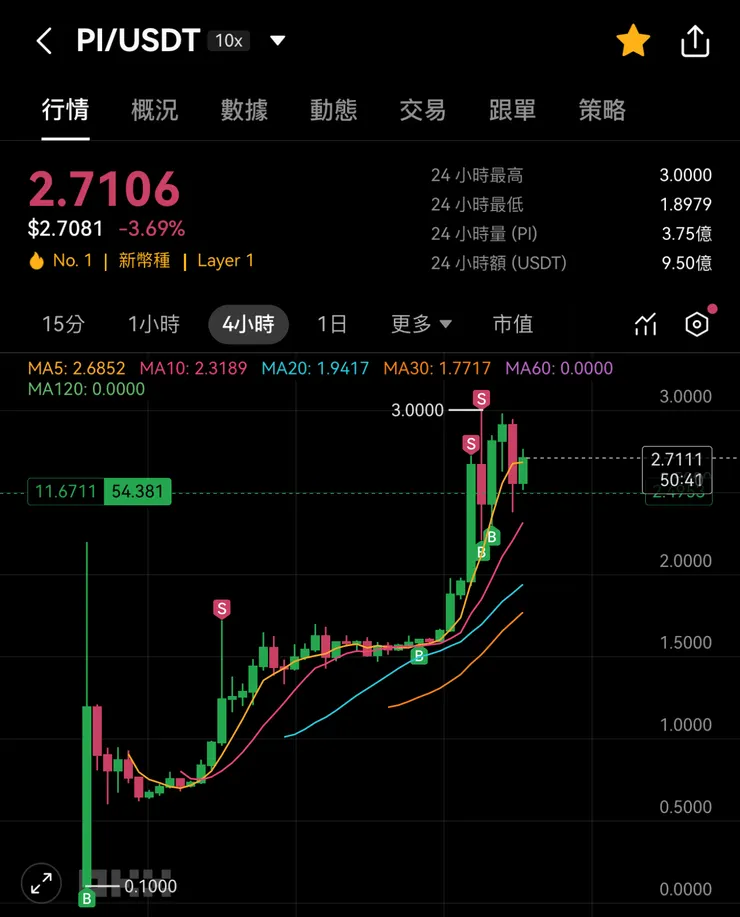Tap the topmost S sell marker on chart
This screenshot has height=917, width=740.
point(480,398)
